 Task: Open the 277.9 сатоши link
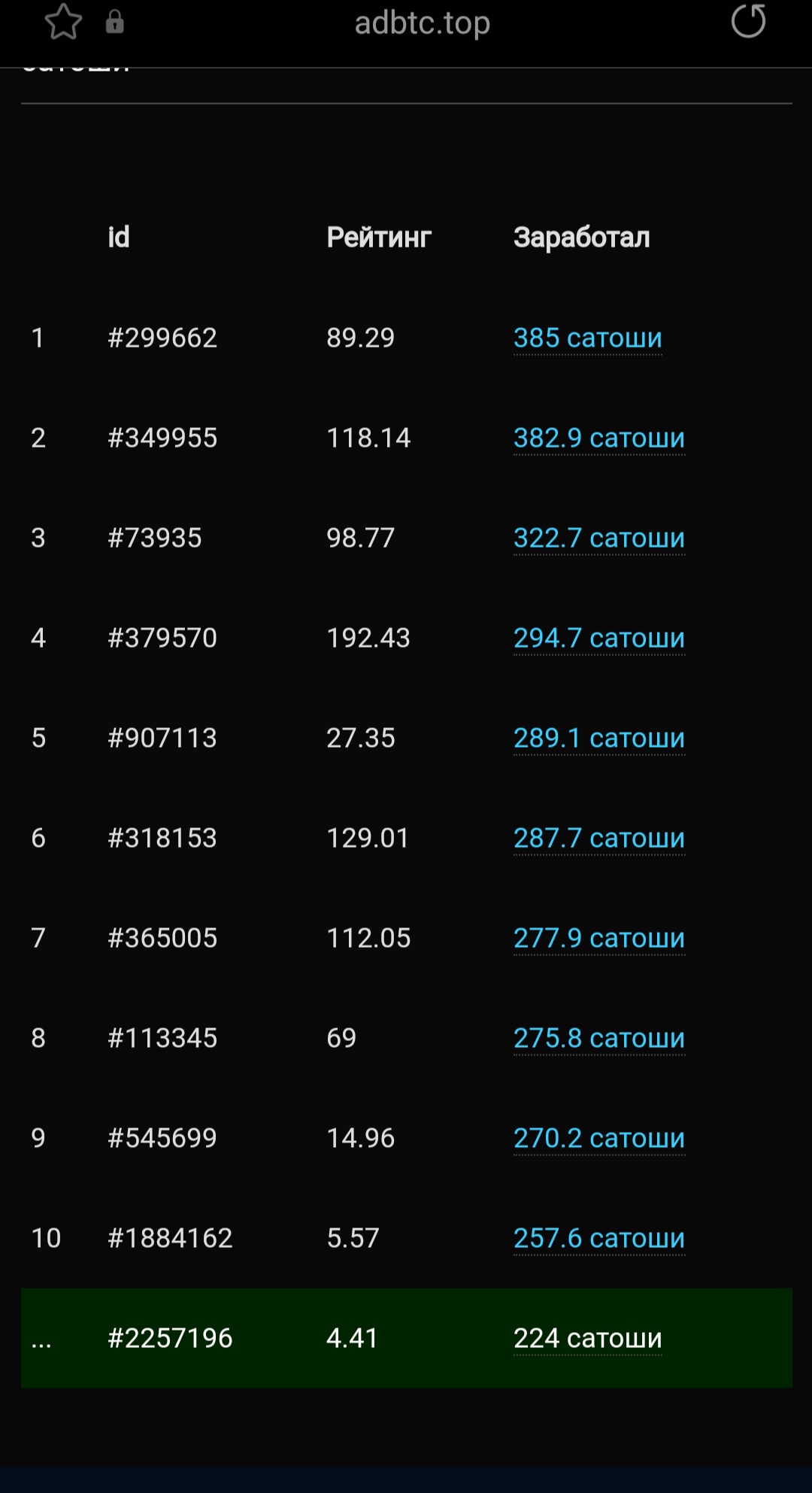pyautogui.click(x=599, y=938)
